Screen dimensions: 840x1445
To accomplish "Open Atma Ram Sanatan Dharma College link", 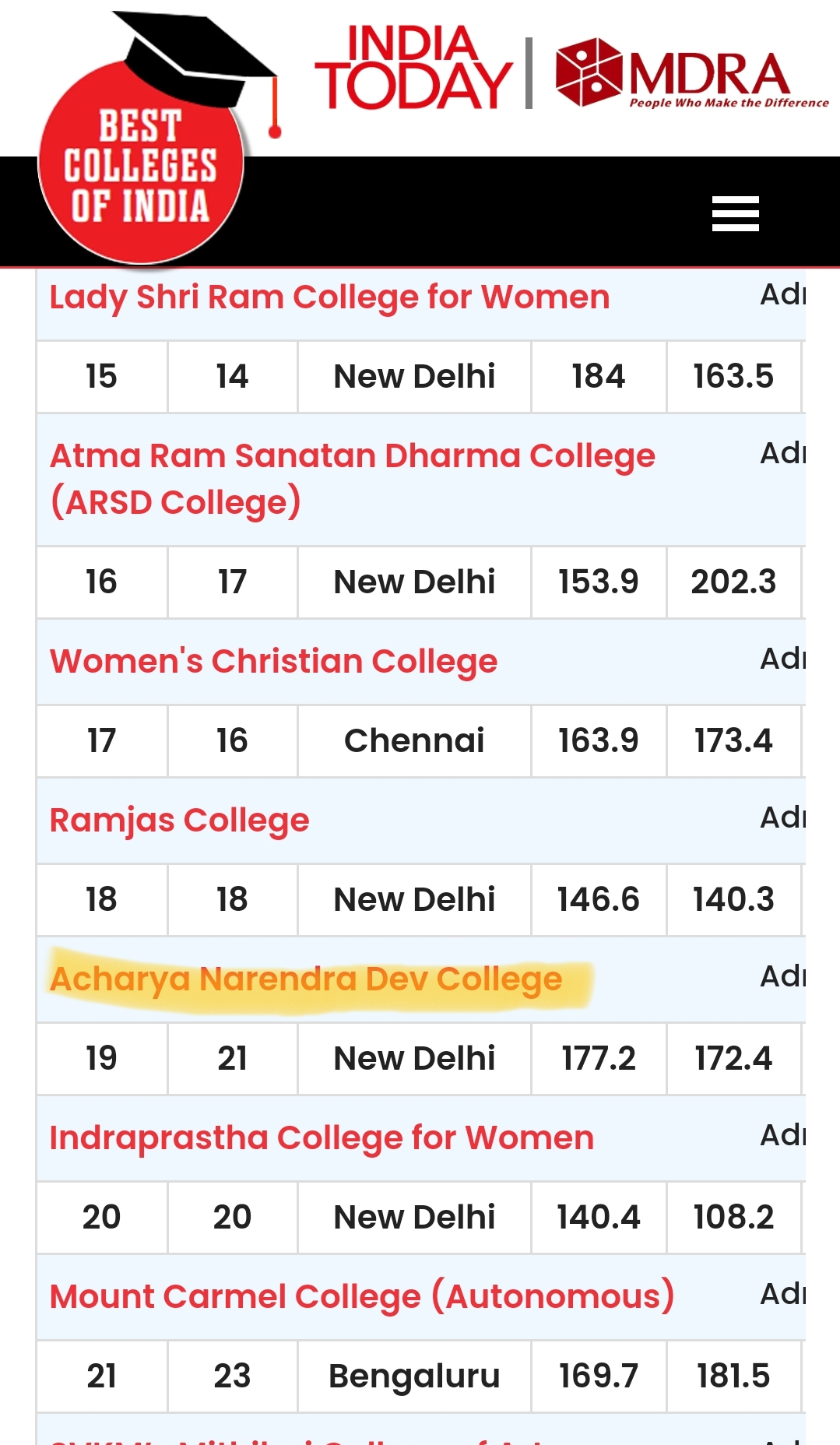I will [352, 479].
